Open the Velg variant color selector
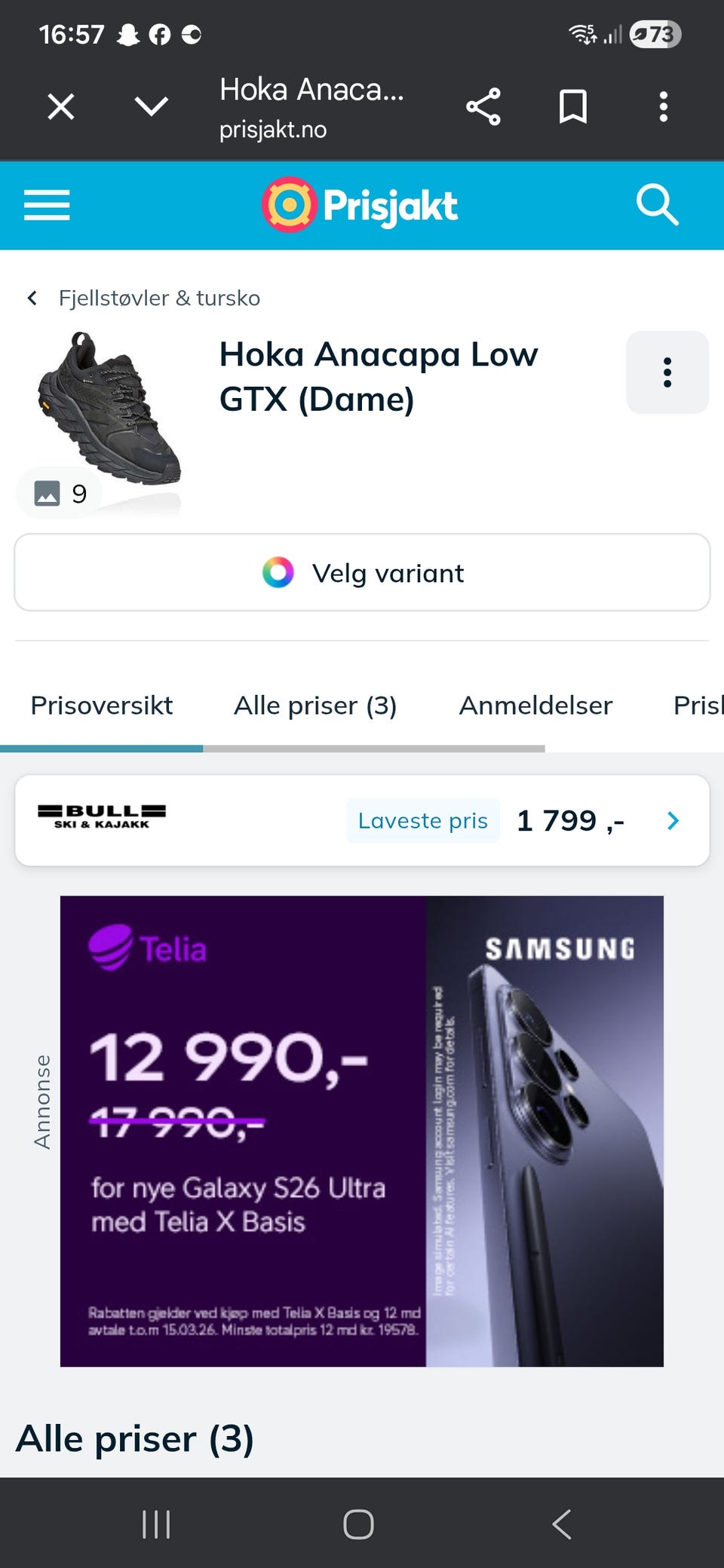Screen dimensions: 724x1568 (x=360, y=572)
